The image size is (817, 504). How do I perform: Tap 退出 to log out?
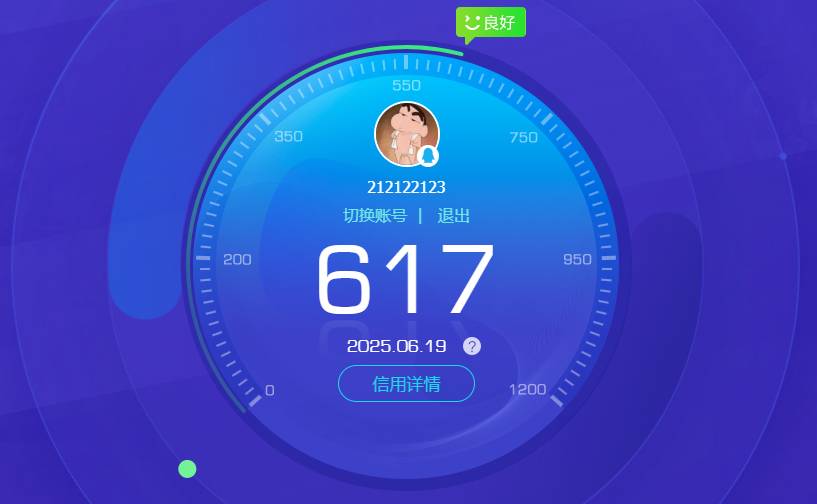coord(454,216)
